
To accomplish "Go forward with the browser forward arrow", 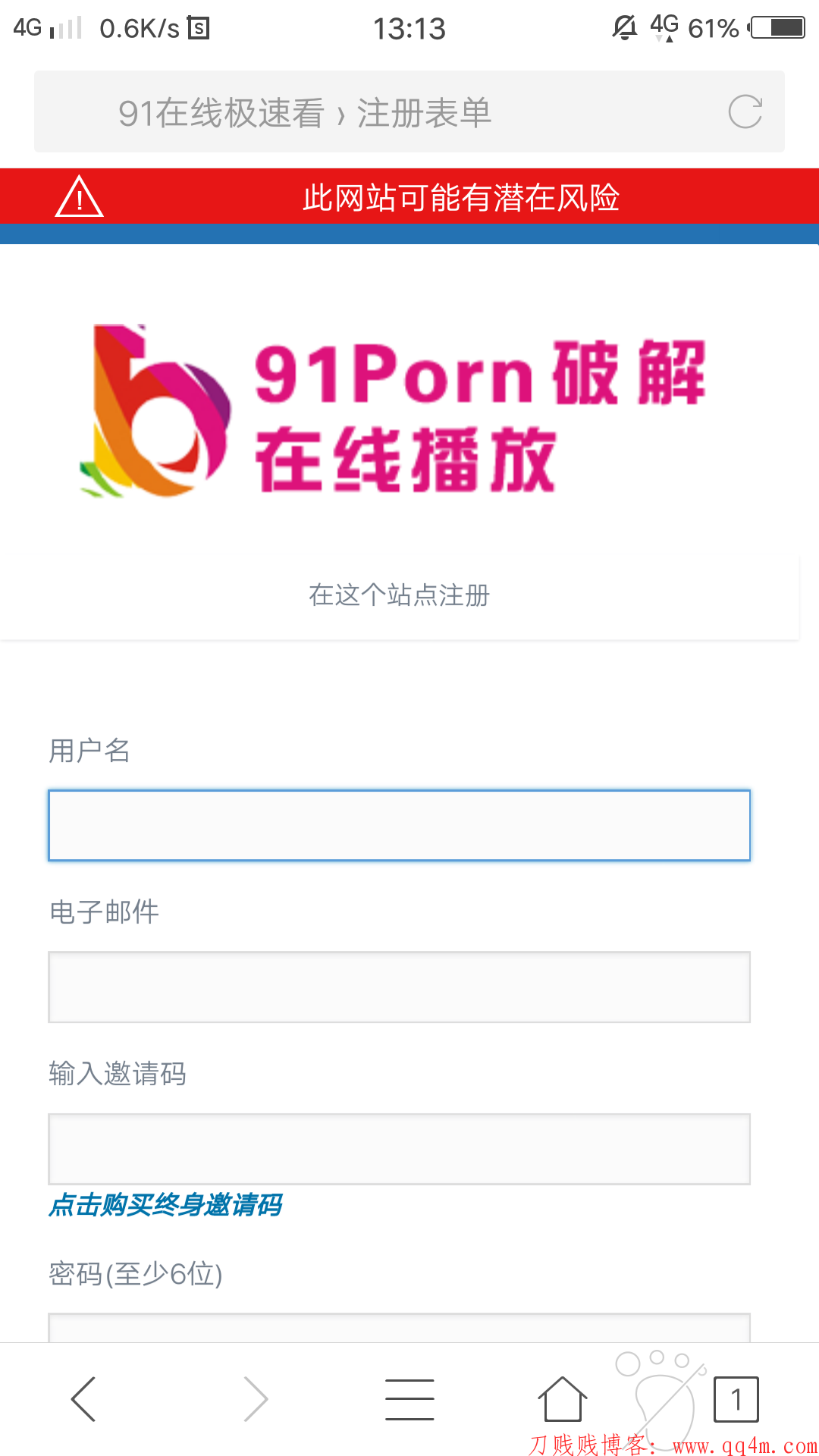I will point(256,1399).
